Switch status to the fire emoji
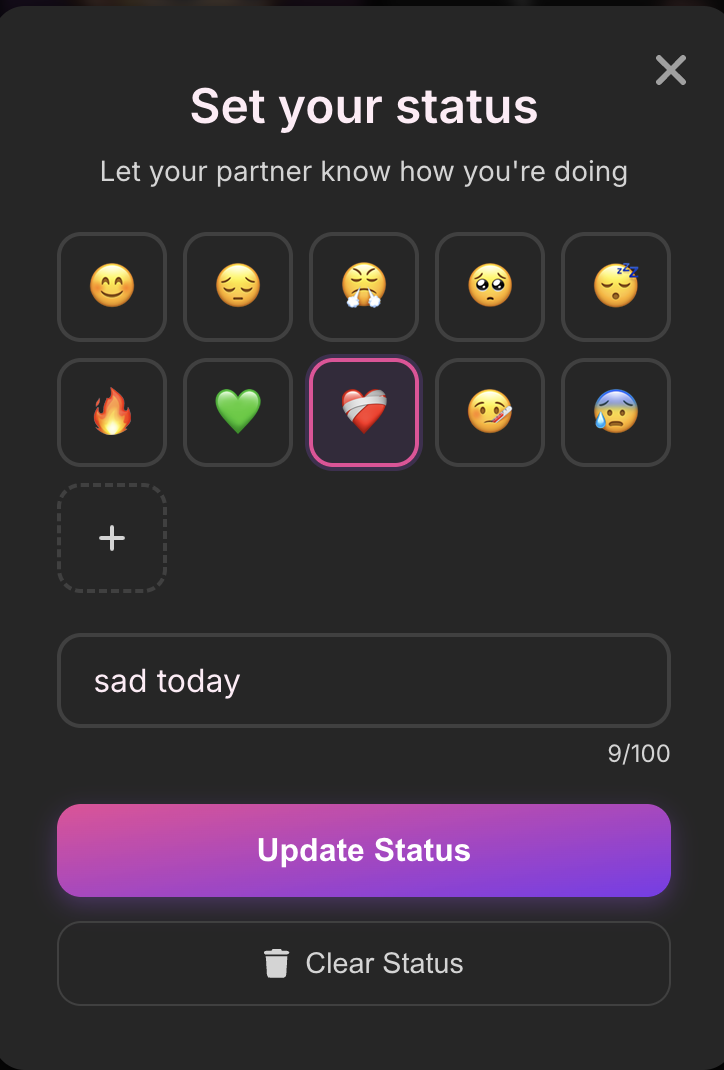 (112, 413)
